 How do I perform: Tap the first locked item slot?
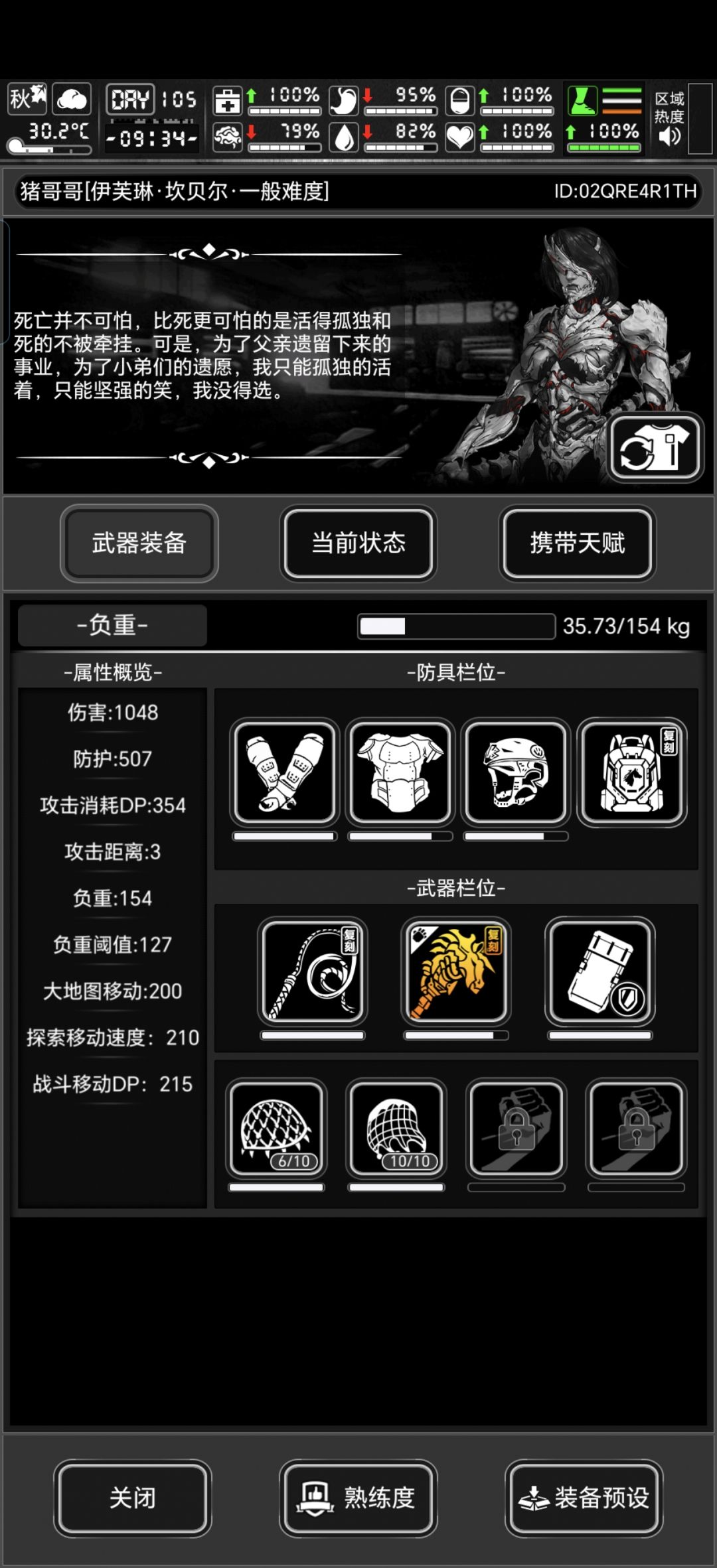516,1127
